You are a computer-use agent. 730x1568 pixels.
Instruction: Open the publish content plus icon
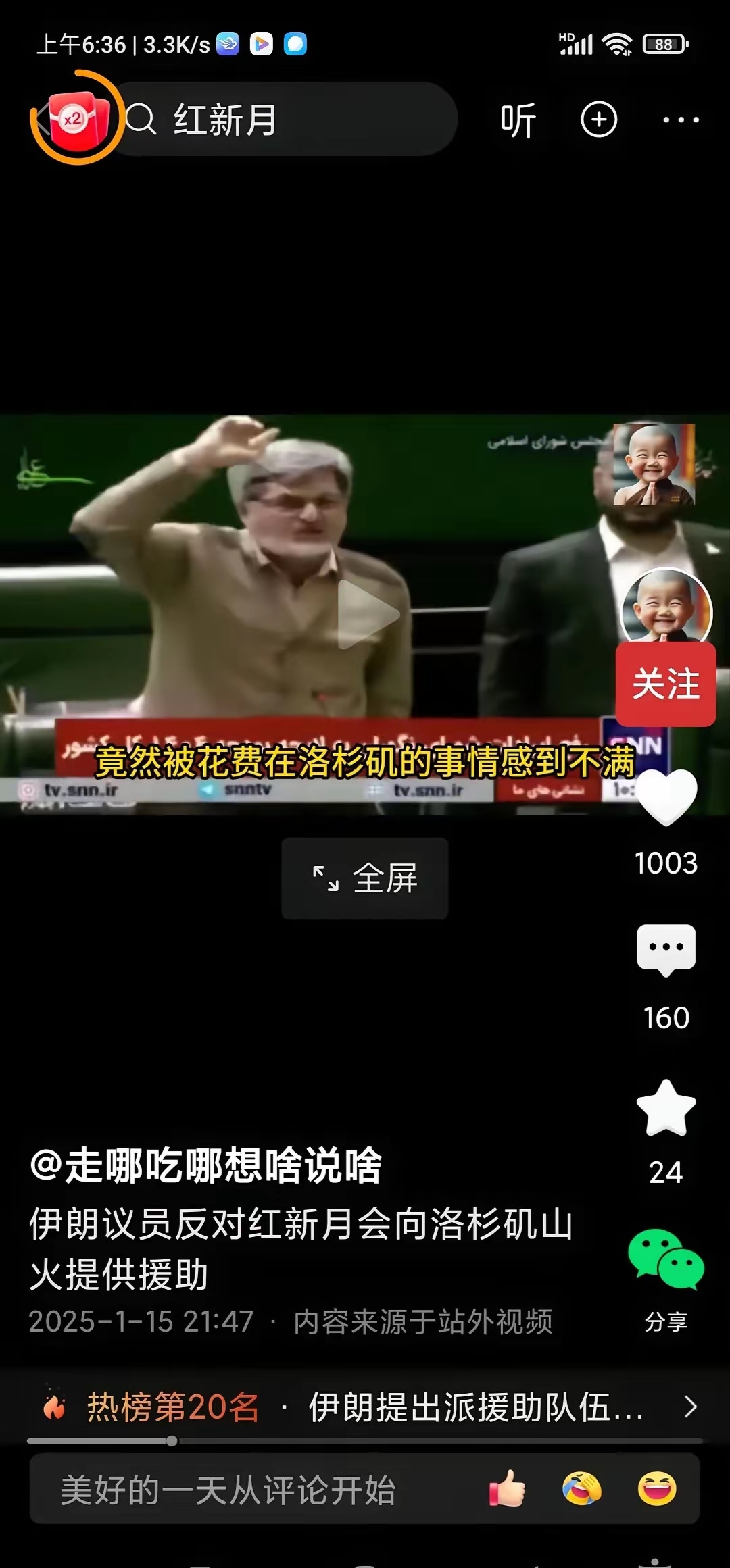coord(599,119)
